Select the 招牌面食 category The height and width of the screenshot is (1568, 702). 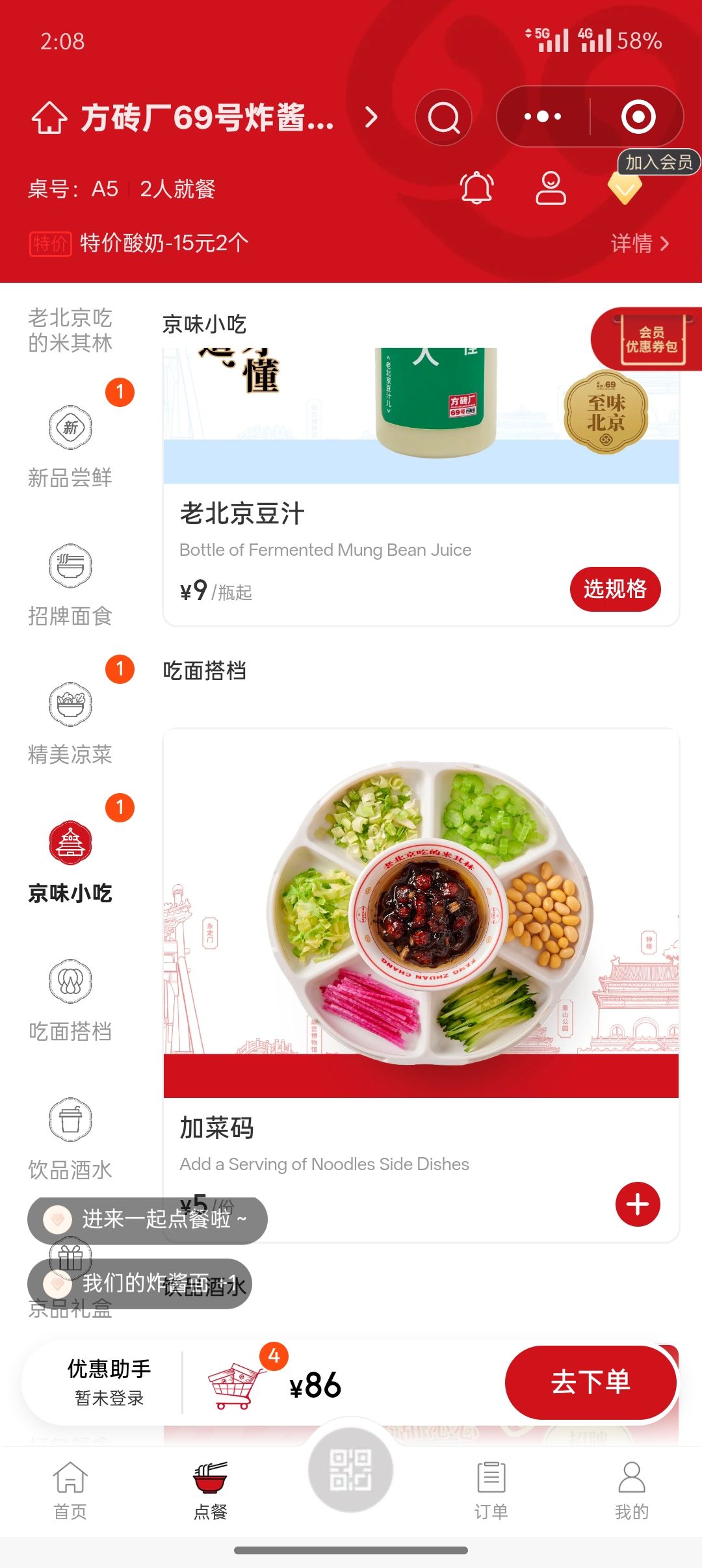(x=70, y=585)
